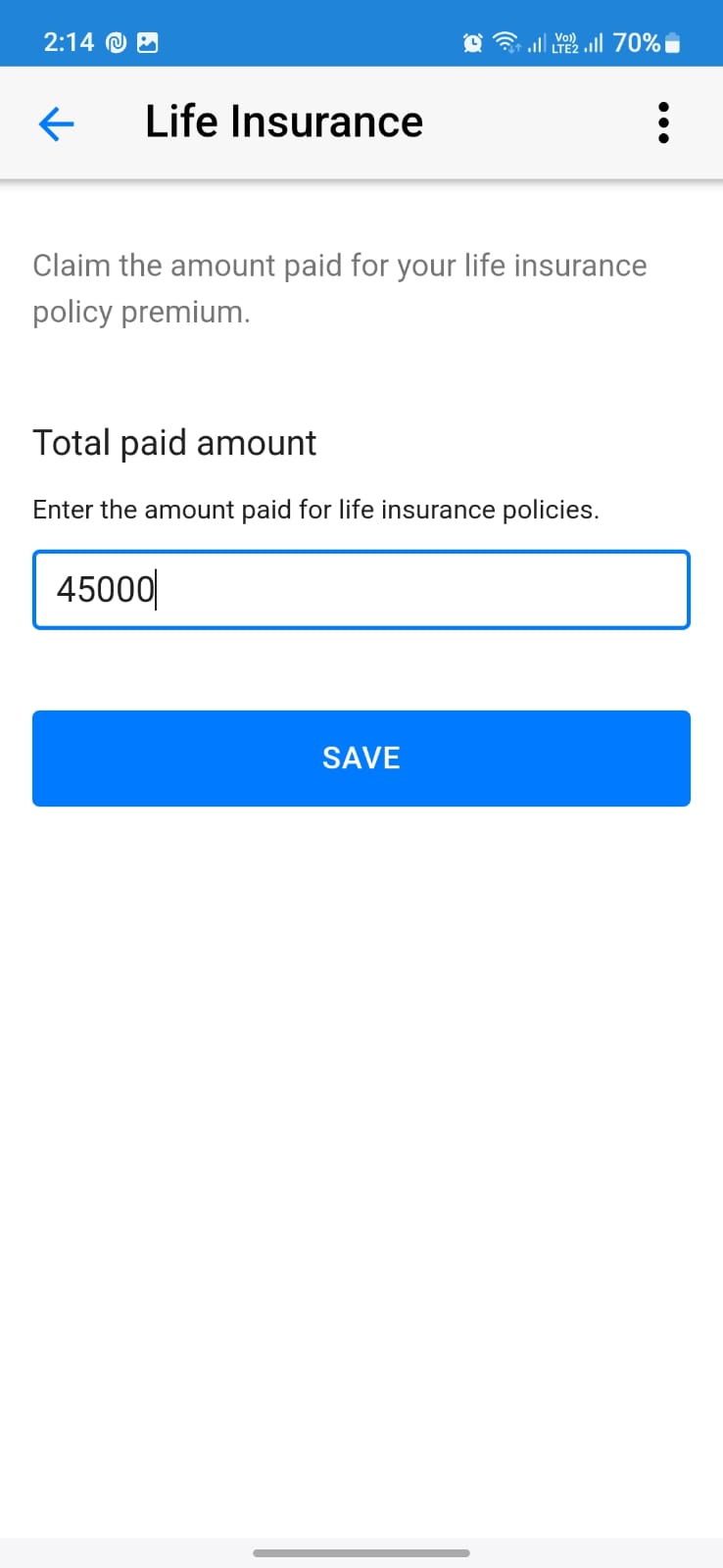Go back using the arrow icon
This screenshot has height=1568, width=723.
click(56, 123)
